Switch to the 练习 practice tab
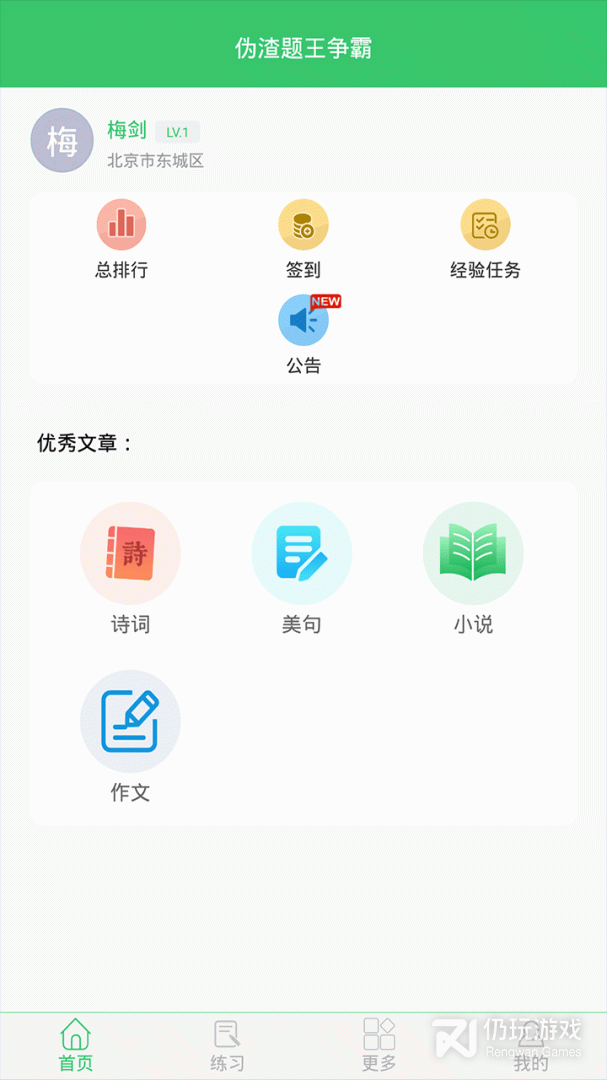 click(x=227, y=1046)
